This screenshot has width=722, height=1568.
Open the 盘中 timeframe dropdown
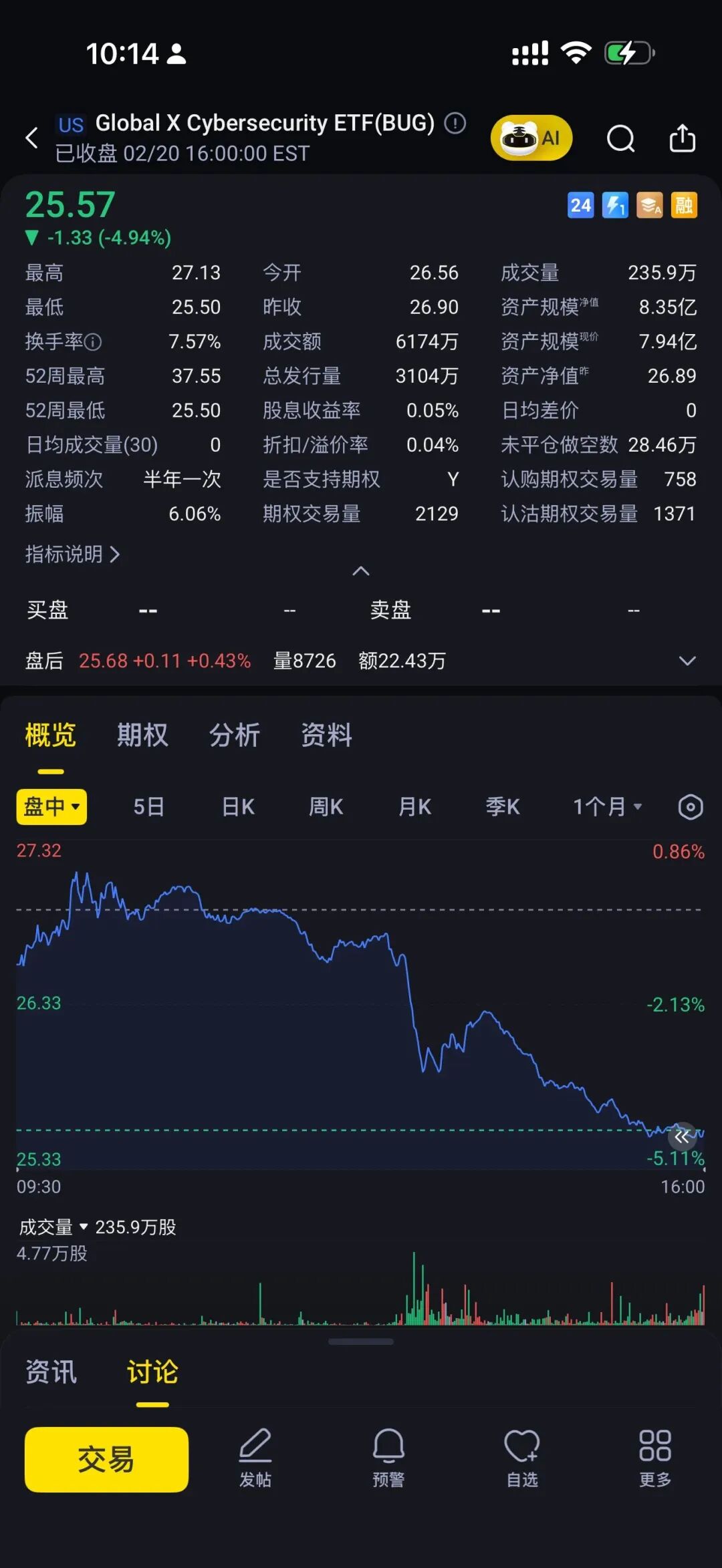[51, 807]
